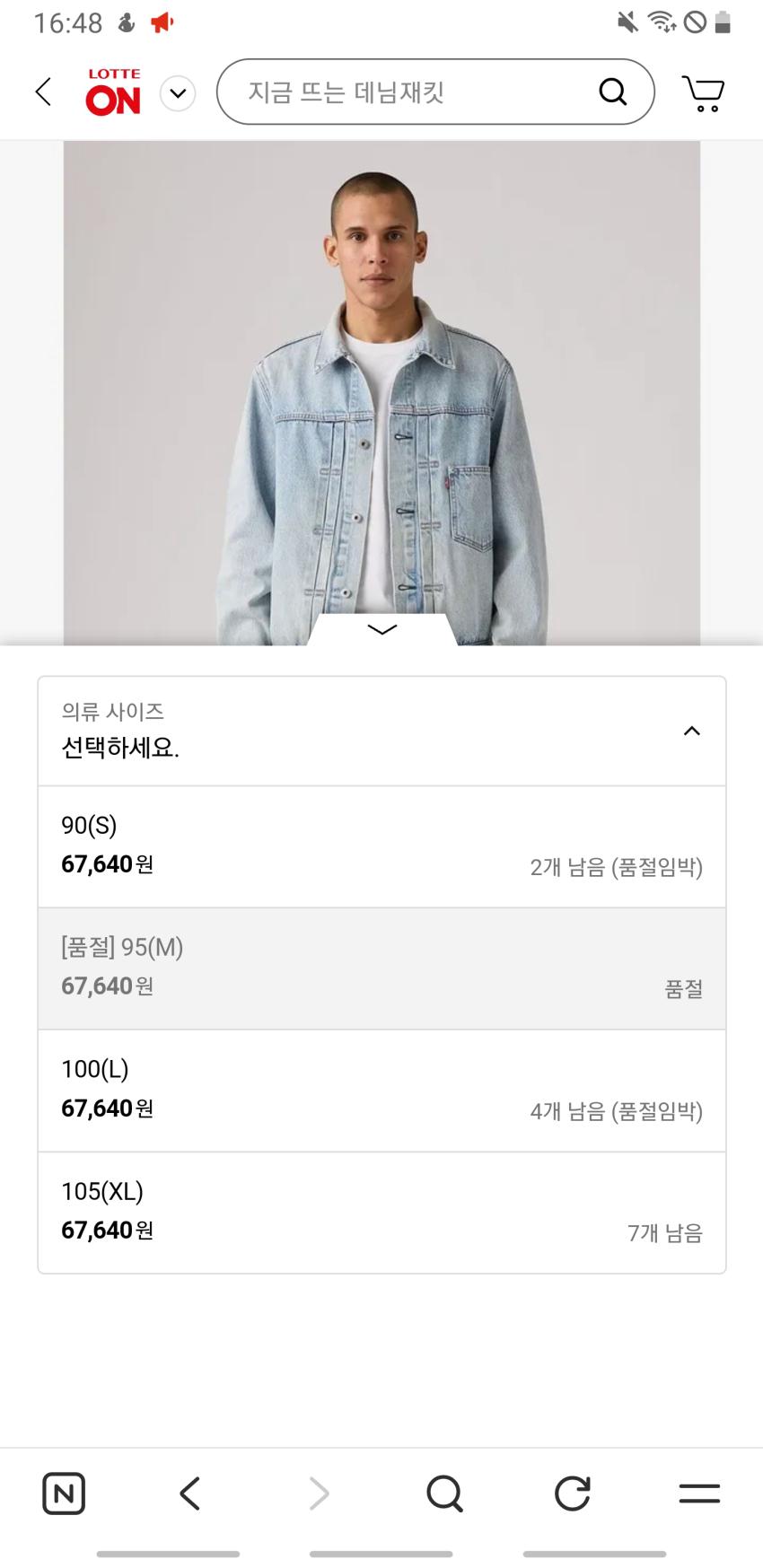The height and width of the screenshot is (1568, 763).
Task: Open the shopping cart
Action: (x=703, y=92)
